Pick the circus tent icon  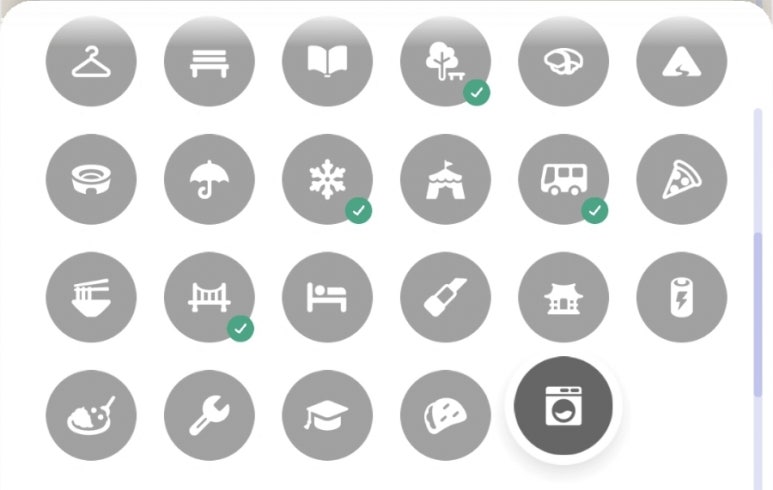tap(445, 180)
